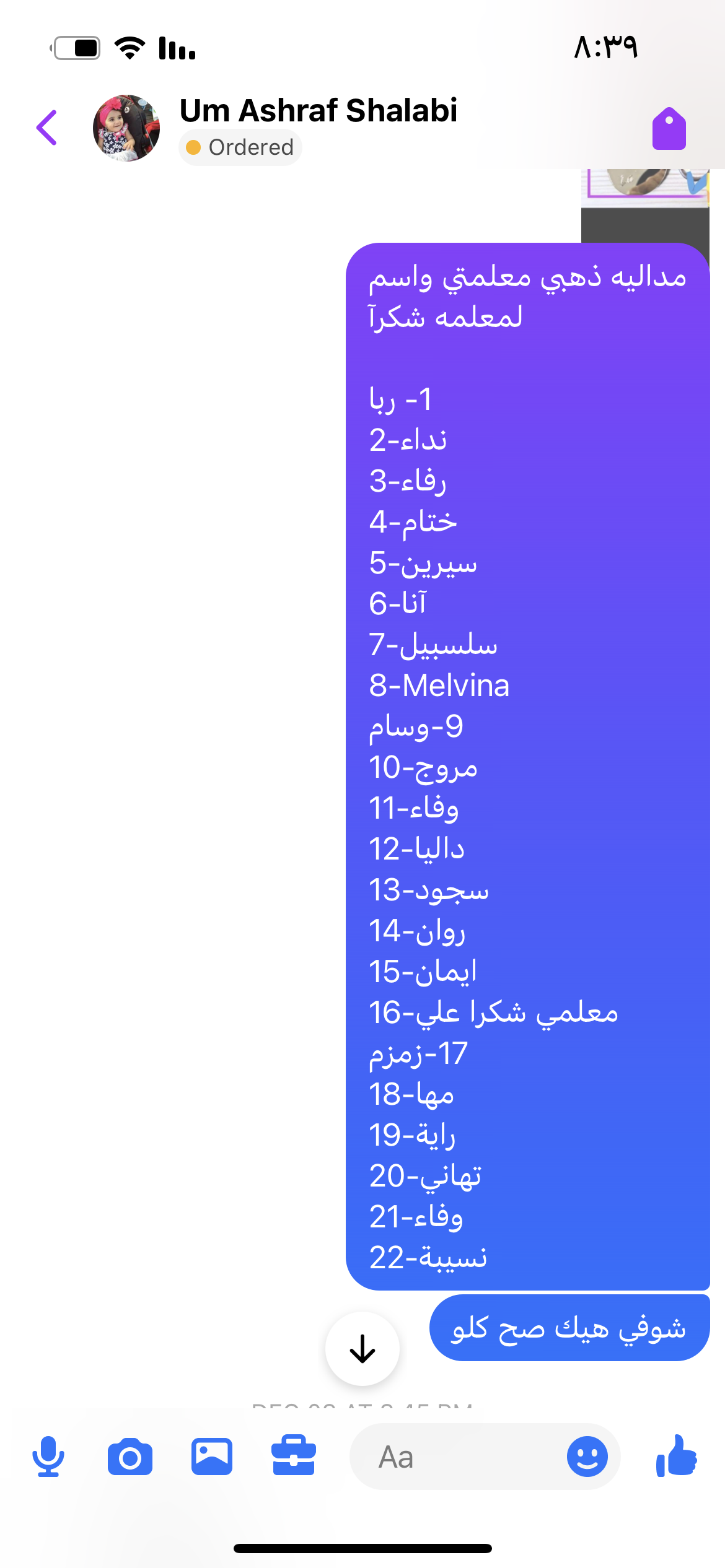Record a voice message with microphone

pyautogui.click(x=48, y=1457)
